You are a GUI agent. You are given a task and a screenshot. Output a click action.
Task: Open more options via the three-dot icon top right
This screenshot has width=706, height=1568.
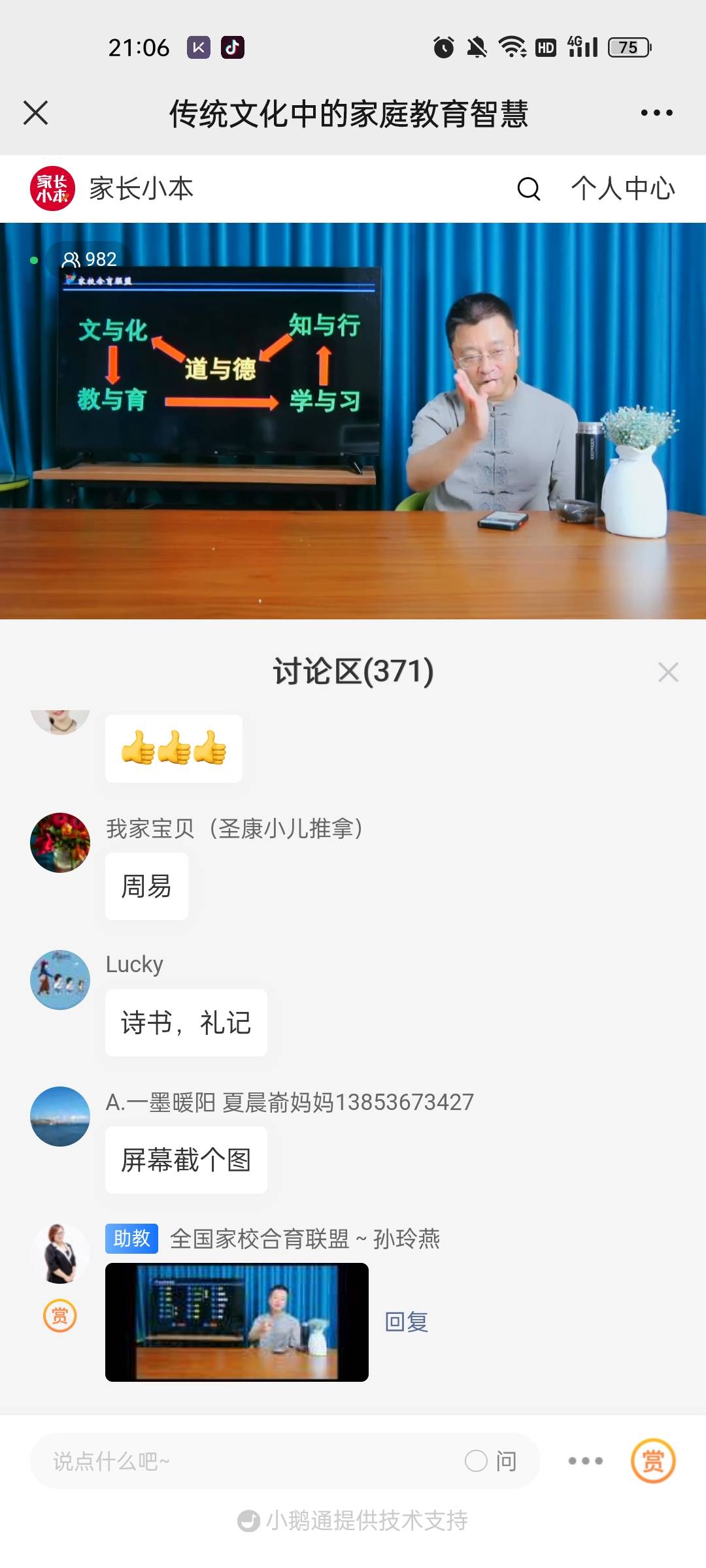coord(656,112)
